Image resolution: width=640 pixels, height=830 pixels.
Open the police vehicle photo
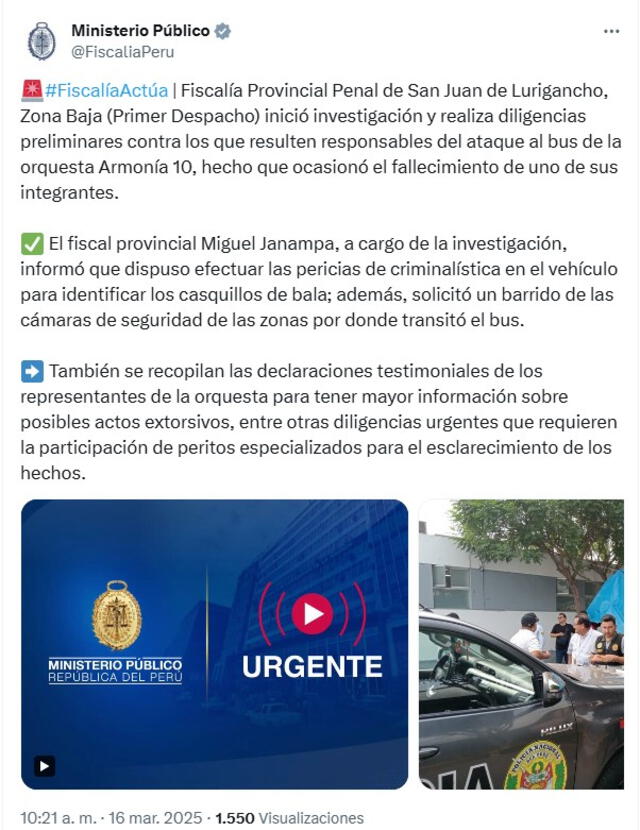point(521,645)
